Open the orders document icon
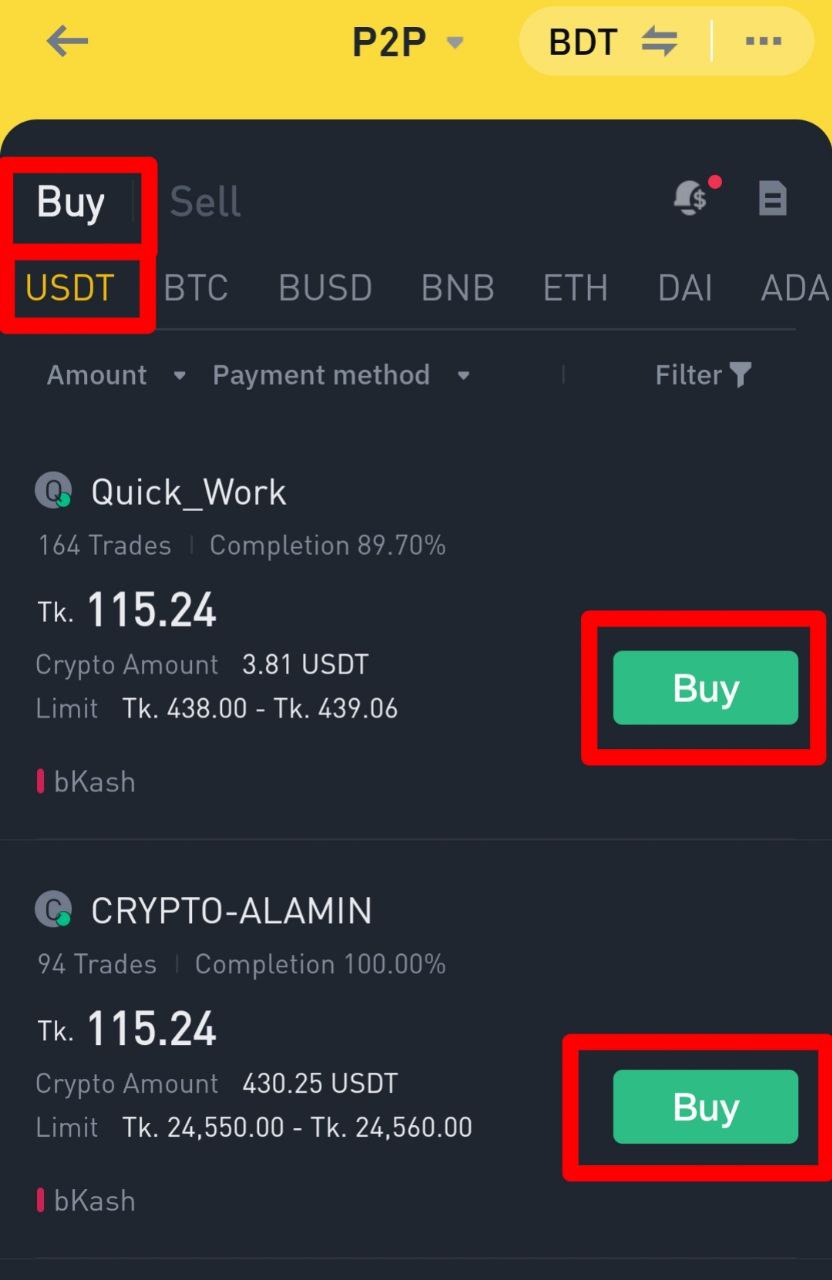832x1280 pixels. point(772,199)
